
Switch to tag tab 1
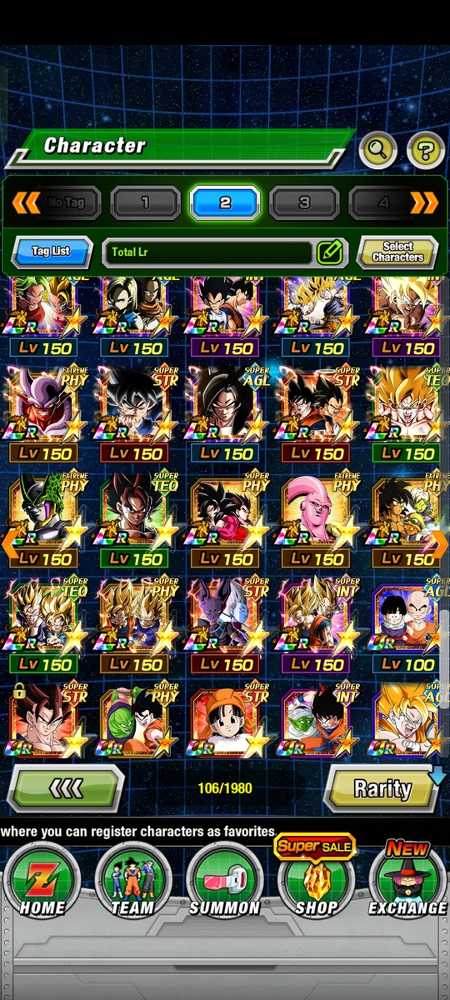click(x=145, y=203)
